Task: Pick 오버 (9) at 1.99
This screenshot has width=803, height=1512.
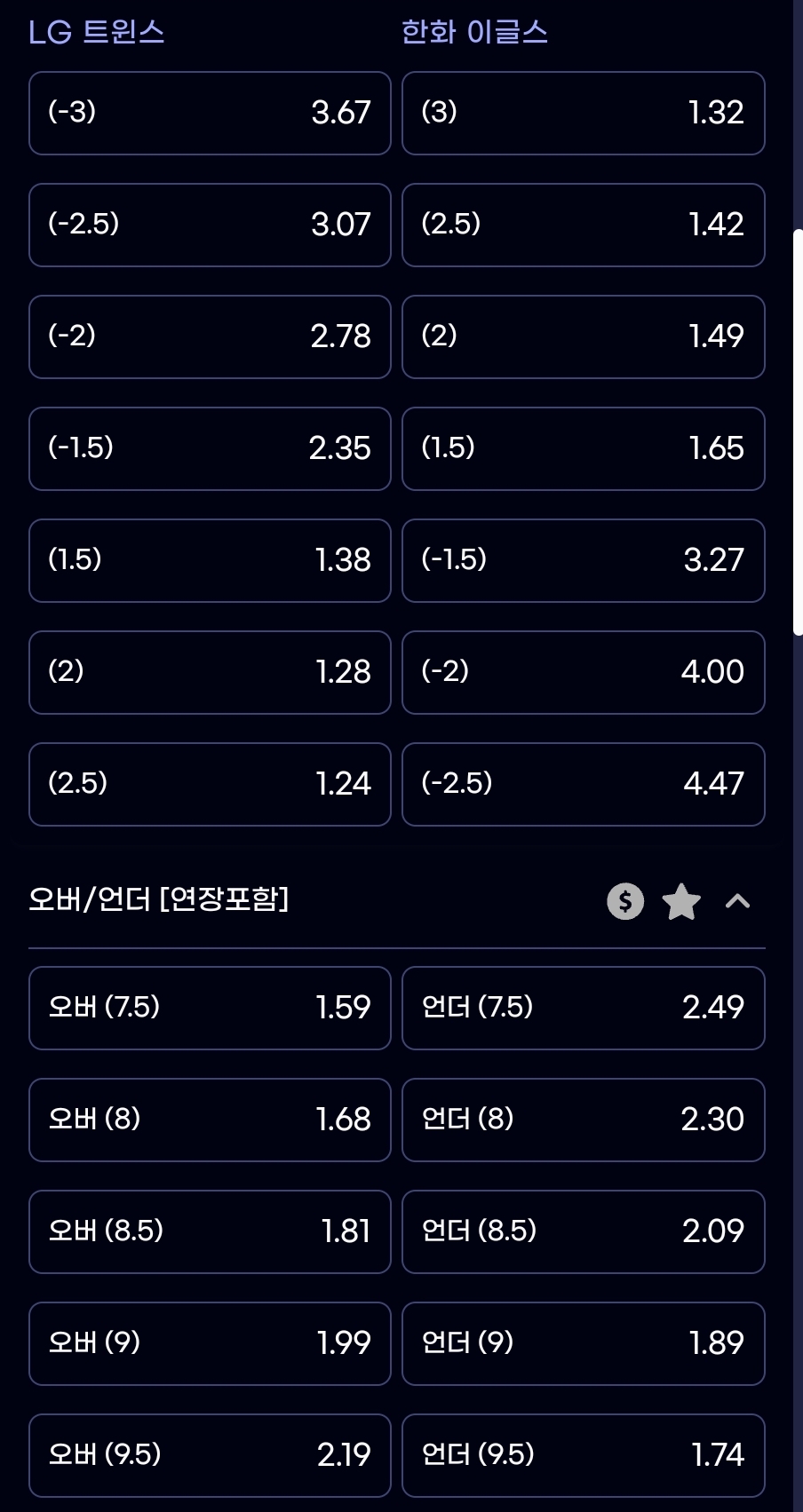Action: pos(210,1343)
